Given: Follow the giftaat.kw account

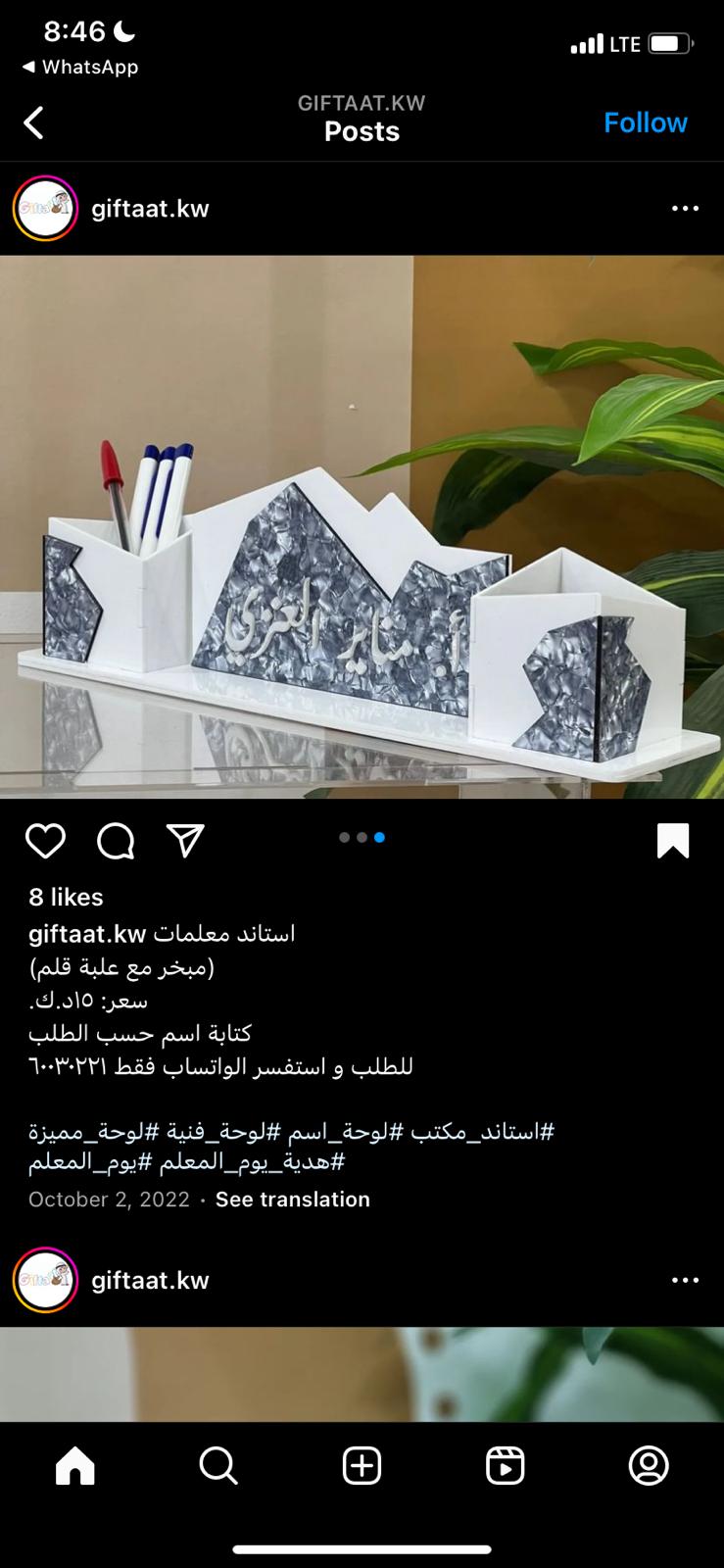Looking at the screenshot, I should [645, 122].
